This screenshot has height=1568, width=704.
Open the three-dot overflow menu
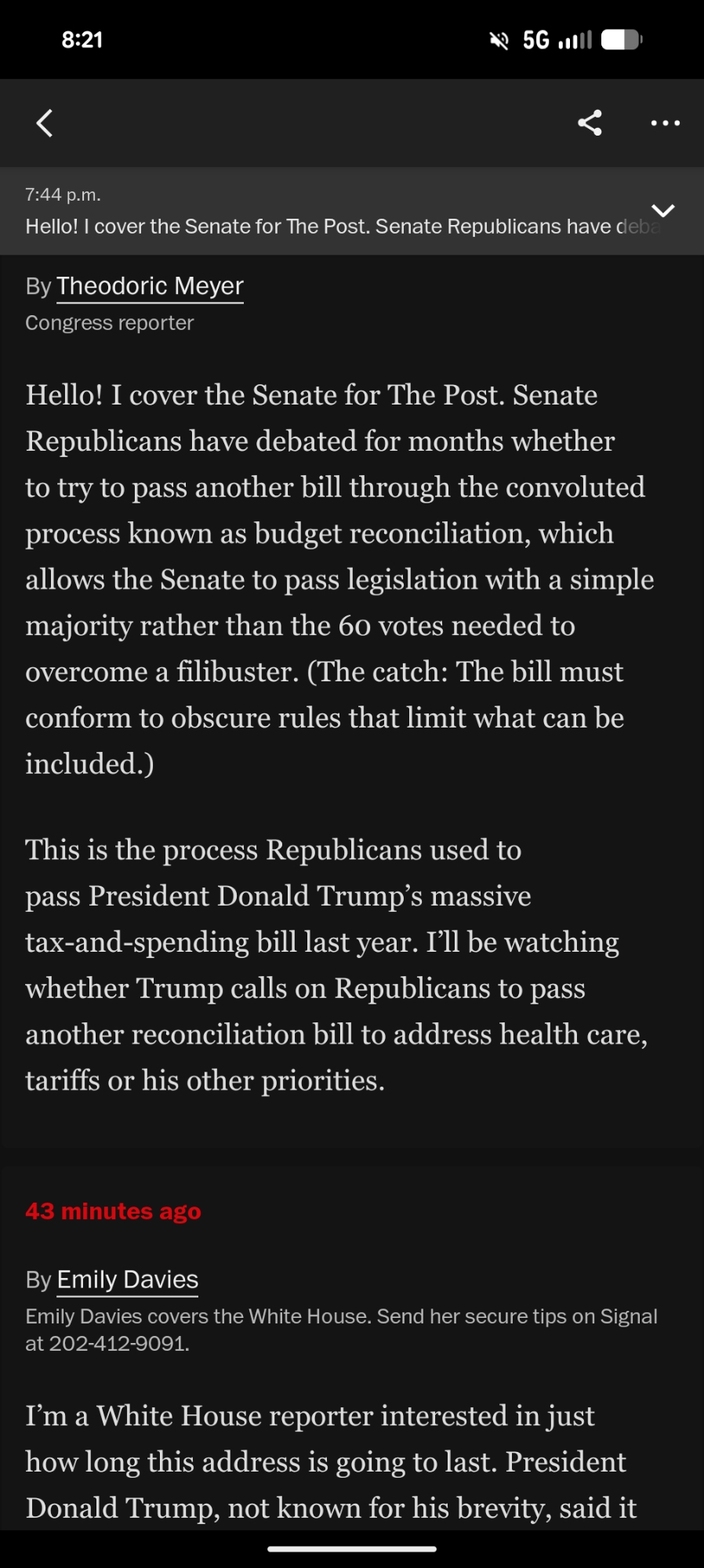click(x=665, y=123)
